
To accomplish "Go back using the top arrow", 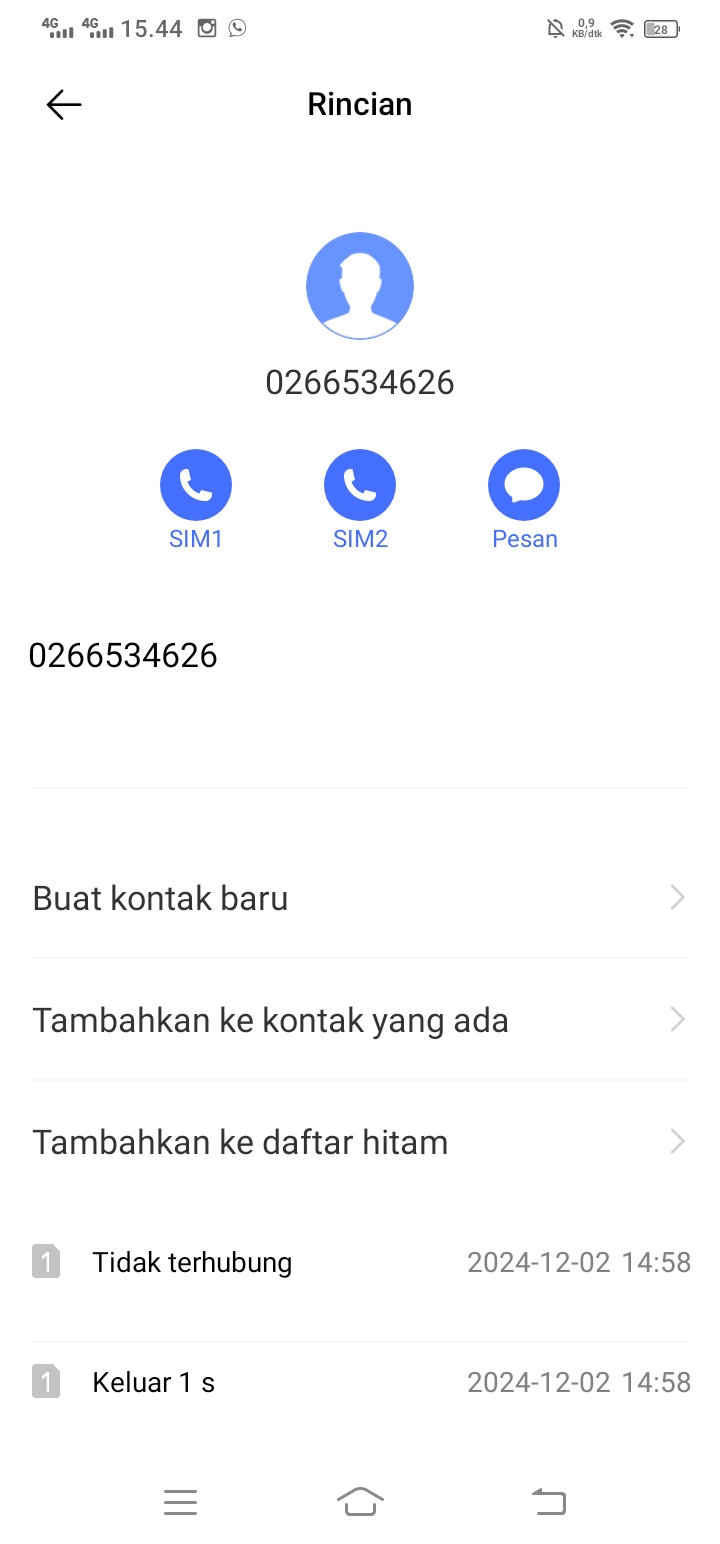I will pos(64,105).
